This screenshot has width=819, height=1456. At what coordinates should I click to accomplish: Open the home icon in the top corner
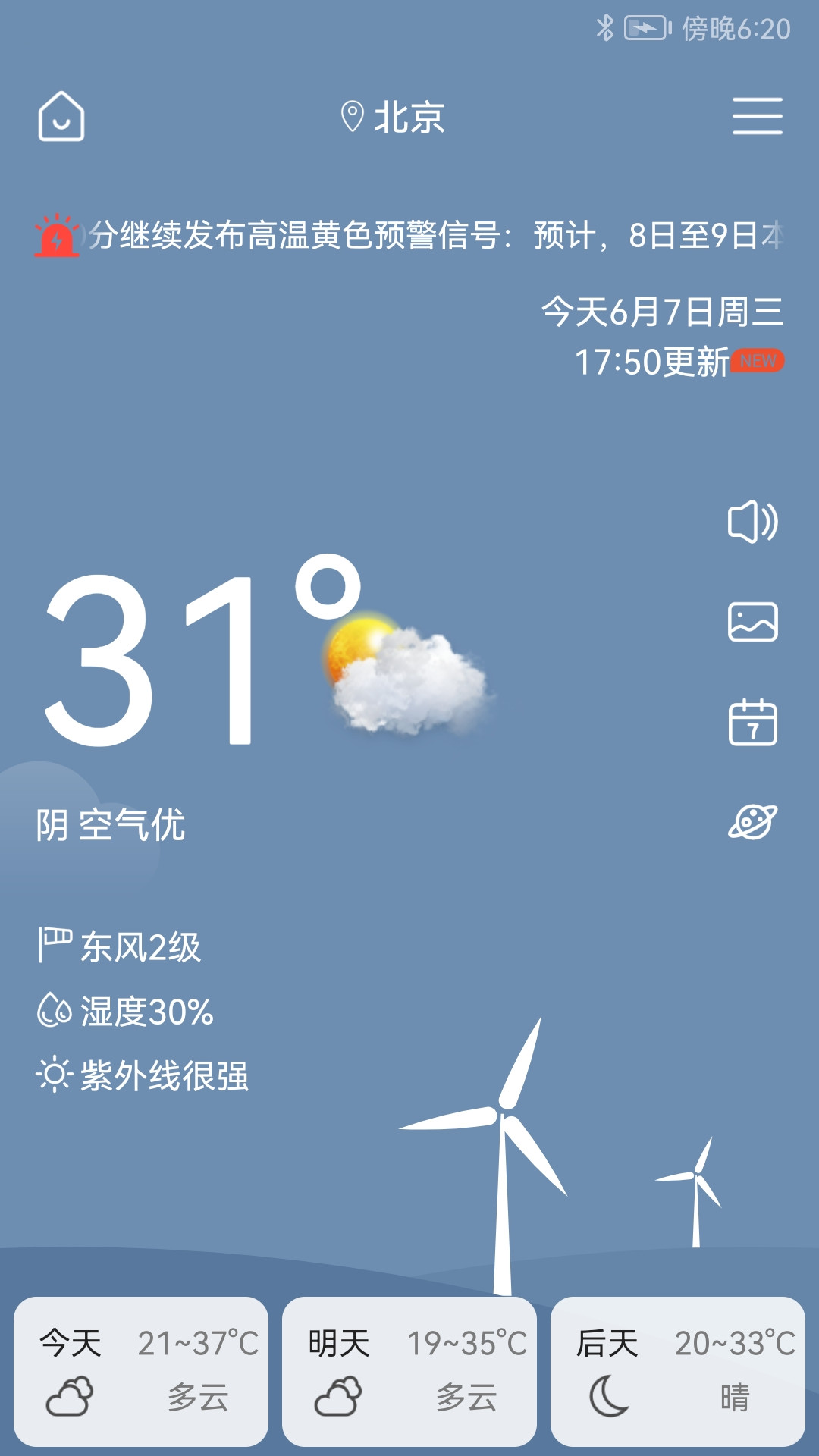click(61, 117)
